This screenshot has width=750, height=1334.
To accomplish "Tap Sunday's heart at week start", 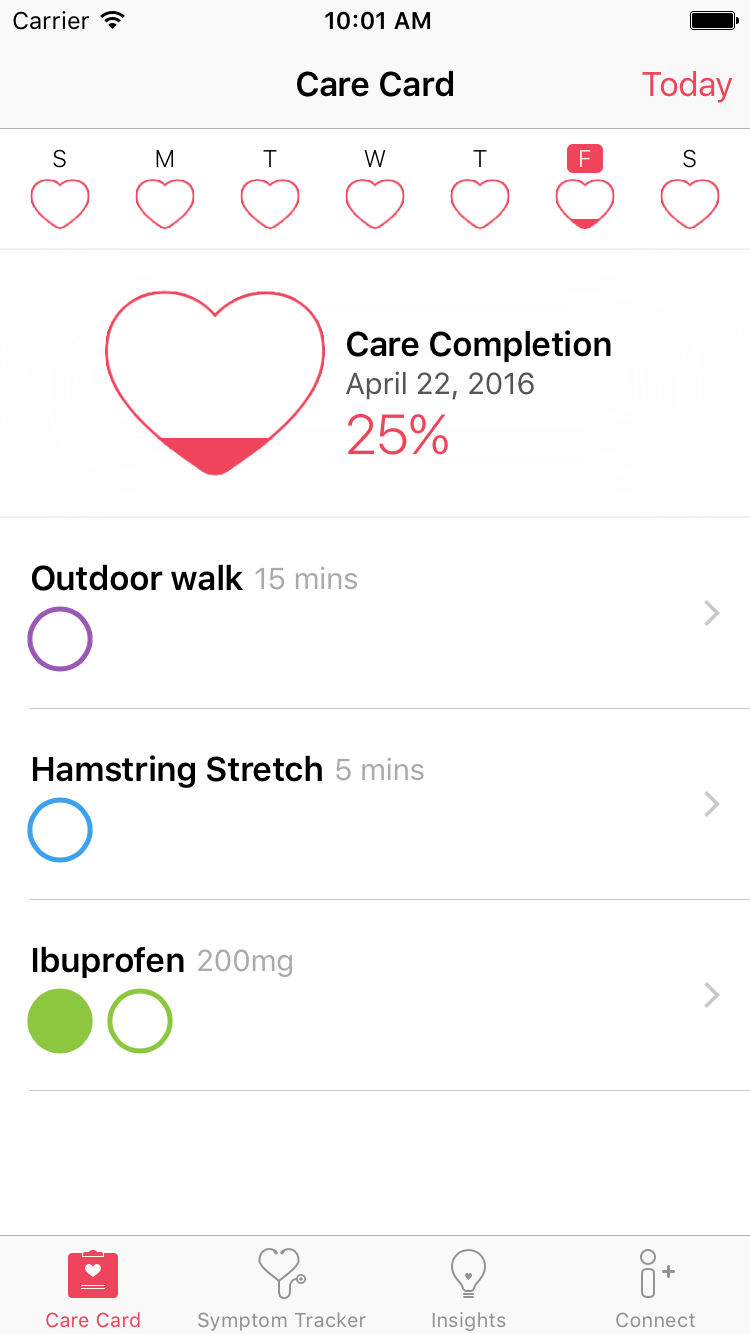I will click(59, 200).
